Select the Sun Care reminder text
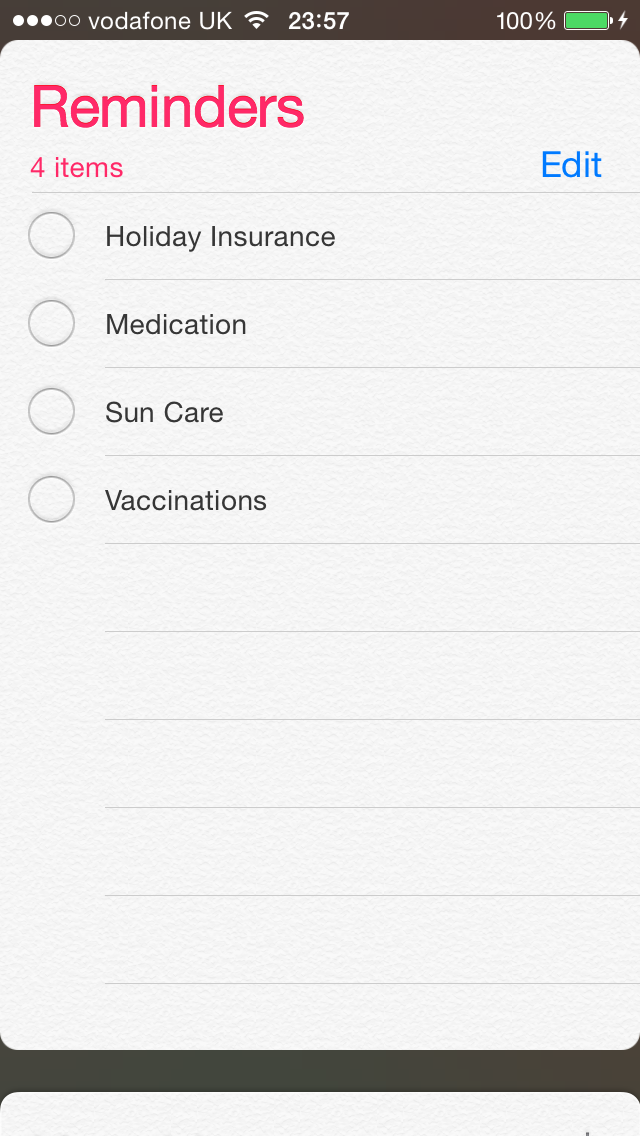Image resolution: width=640 pixels, height=1136 pixels. click(164, 413)
